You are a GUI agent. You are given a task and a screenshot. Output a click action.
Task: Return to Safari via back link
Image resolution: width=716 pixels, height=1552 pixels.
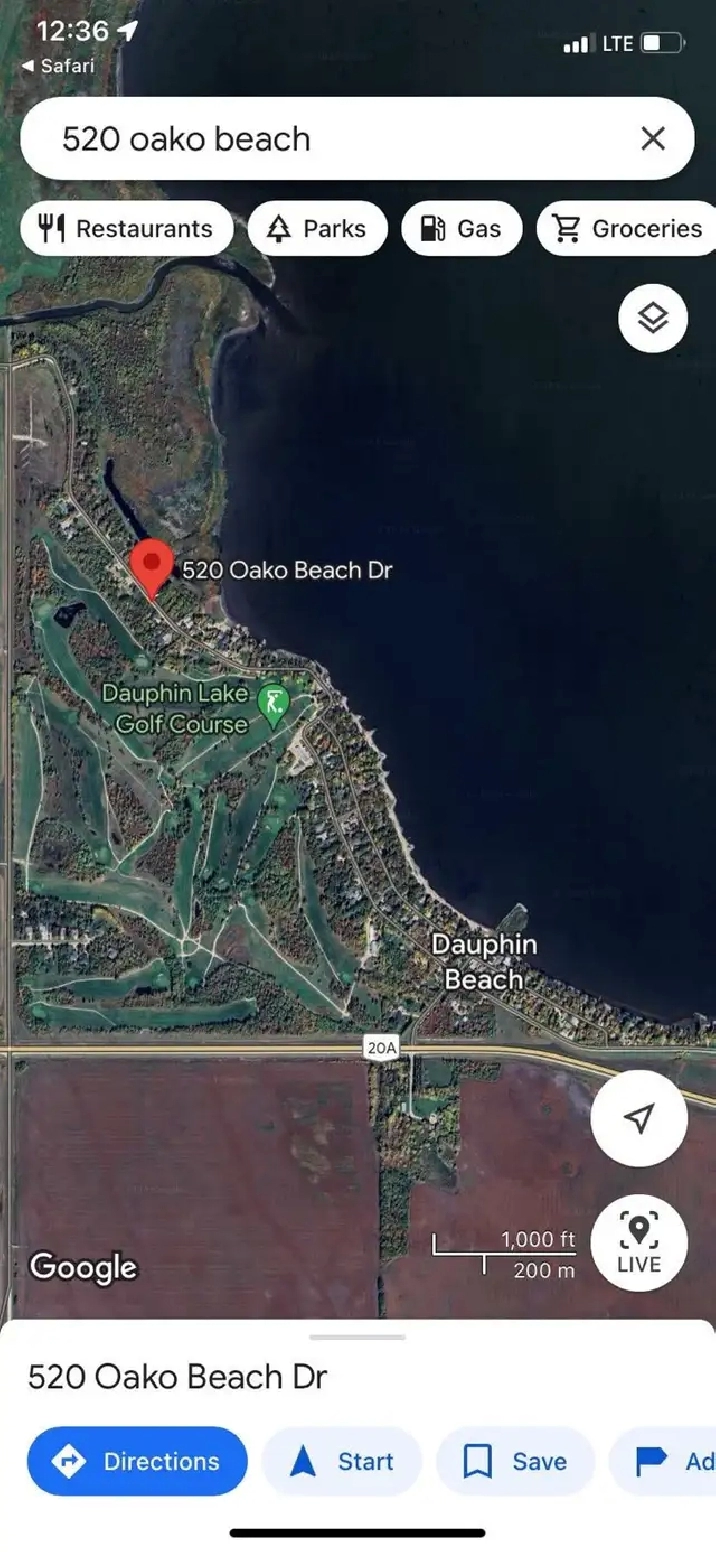[57, 67]
